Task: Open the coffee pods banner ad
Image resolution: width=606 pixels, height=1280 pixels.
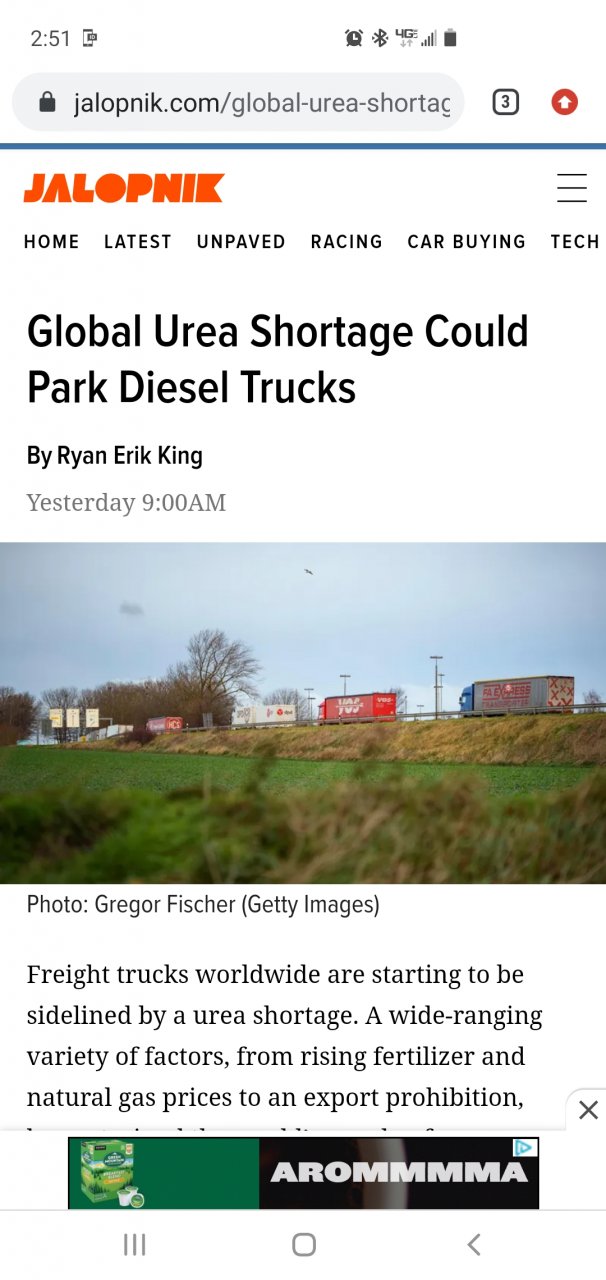Action: (x=303, y=1173)
